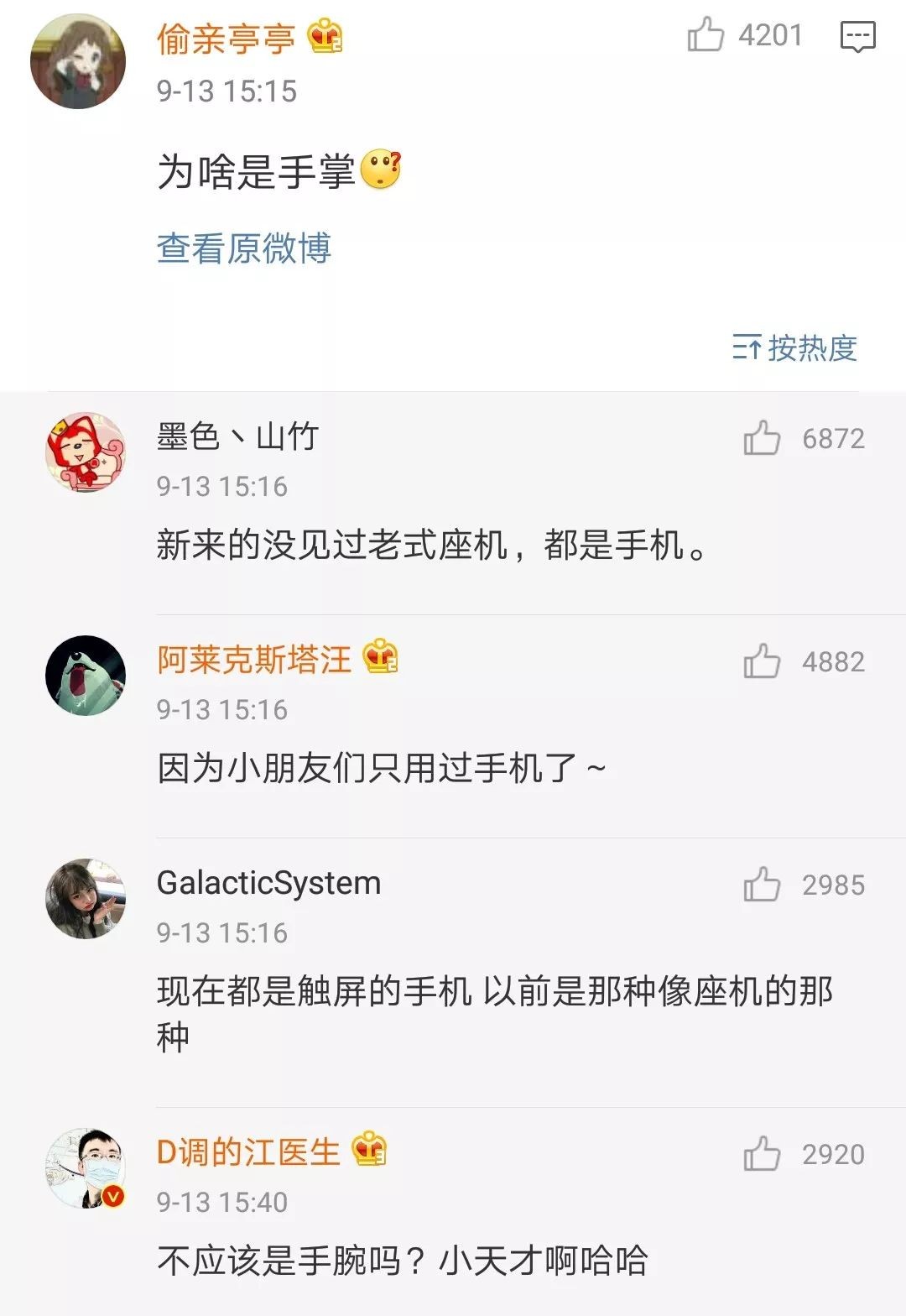The height and width of the screenshot is (1316, 906).
Task: Like the reply from 阿莱克斯塔汪
Action: [x=762, y=661]
